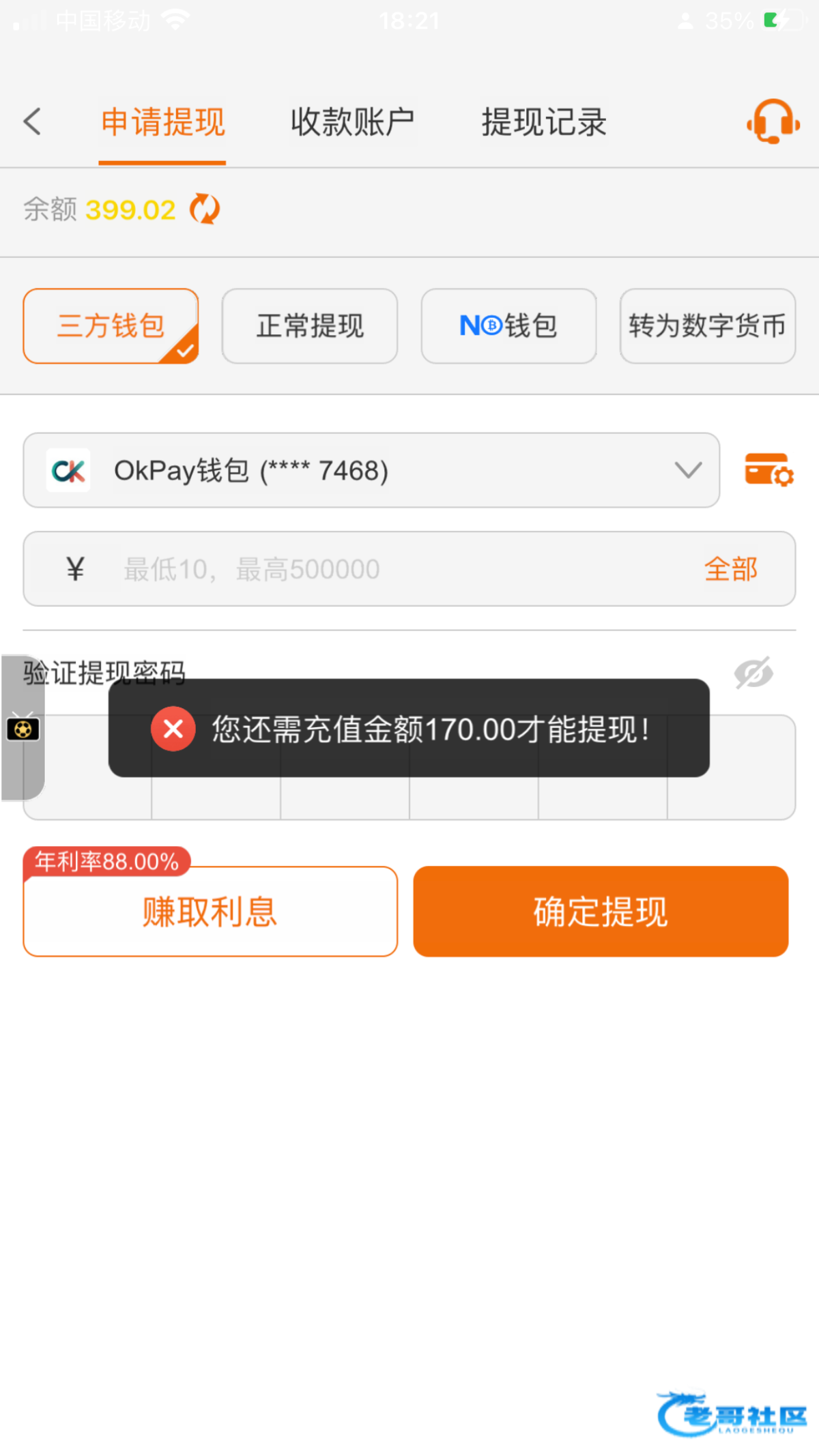The width and height of the screenshot is (819, 1456).
Task: Select 三方钱包 option
Action: click(111, 326)
